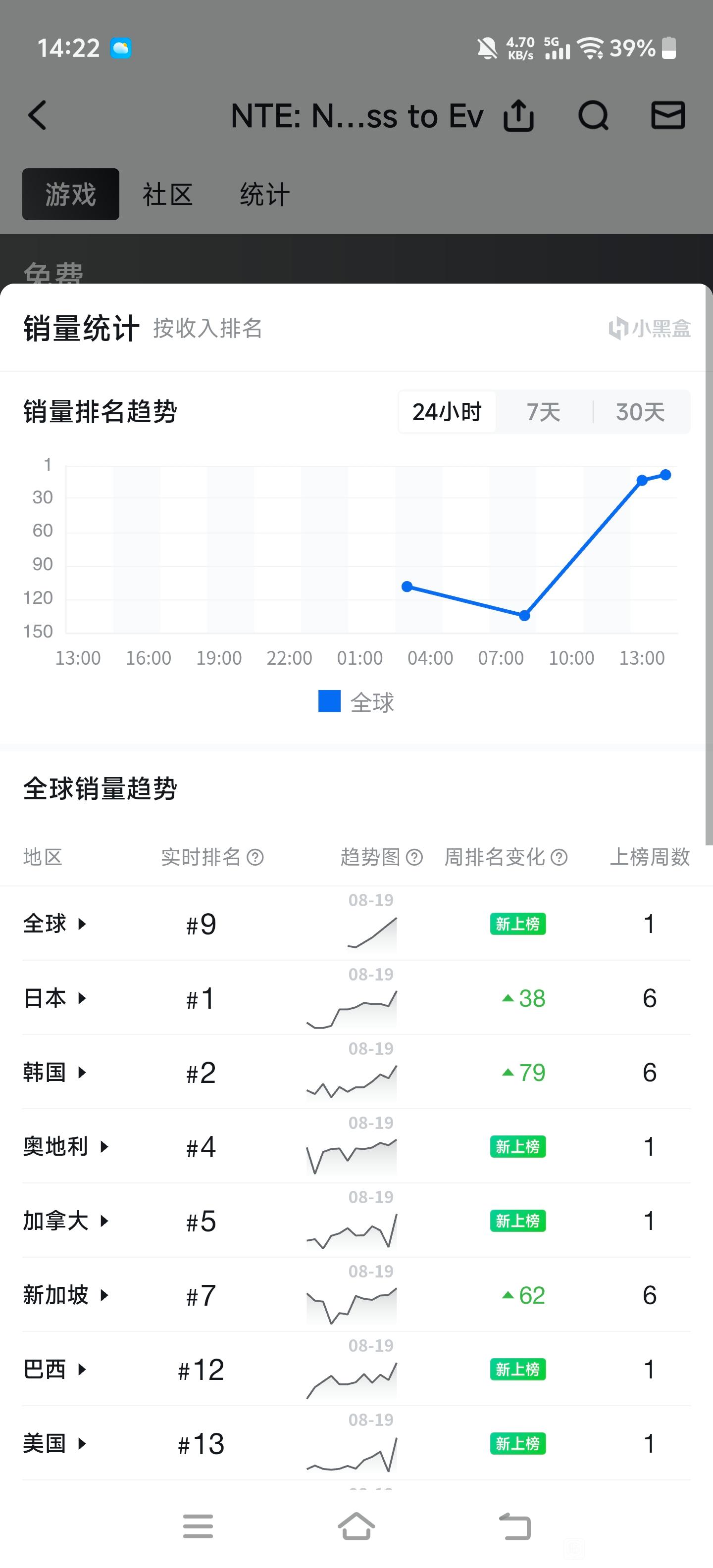
Task: Open help icon next to 趋势图
Action: 414,857
